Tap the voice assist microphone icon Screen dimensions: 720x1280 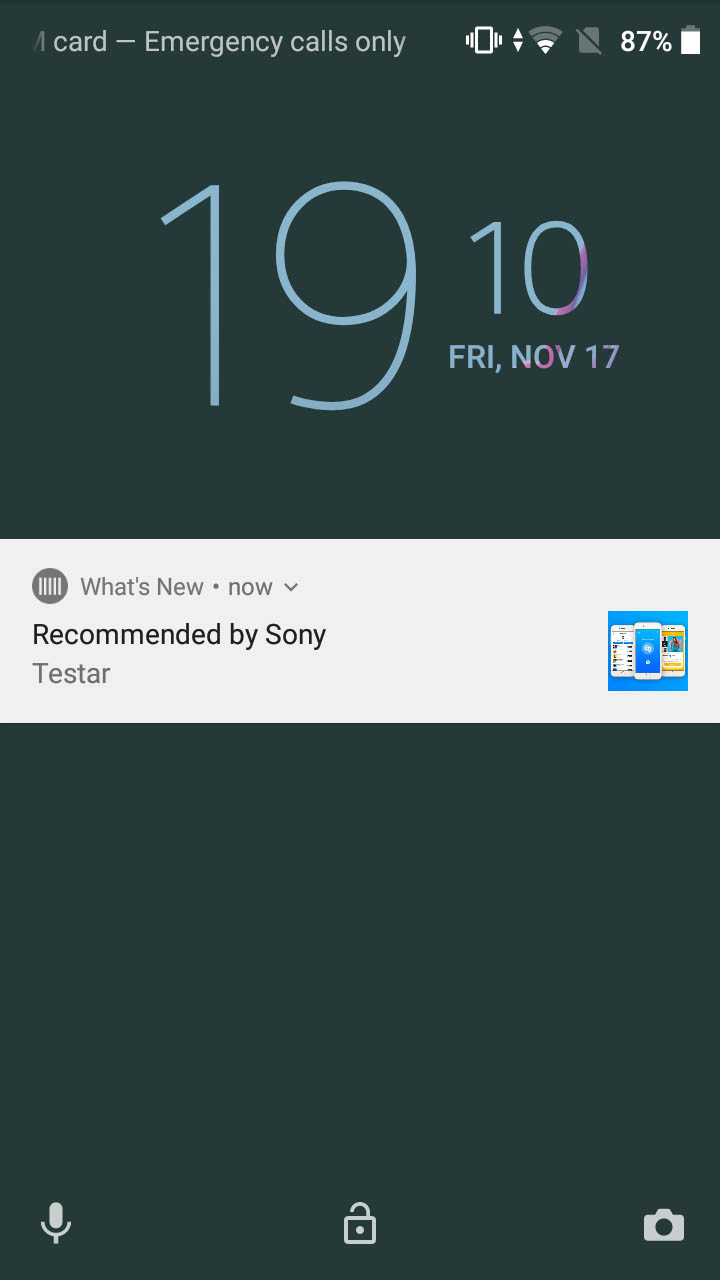[x=56, y=1223]
